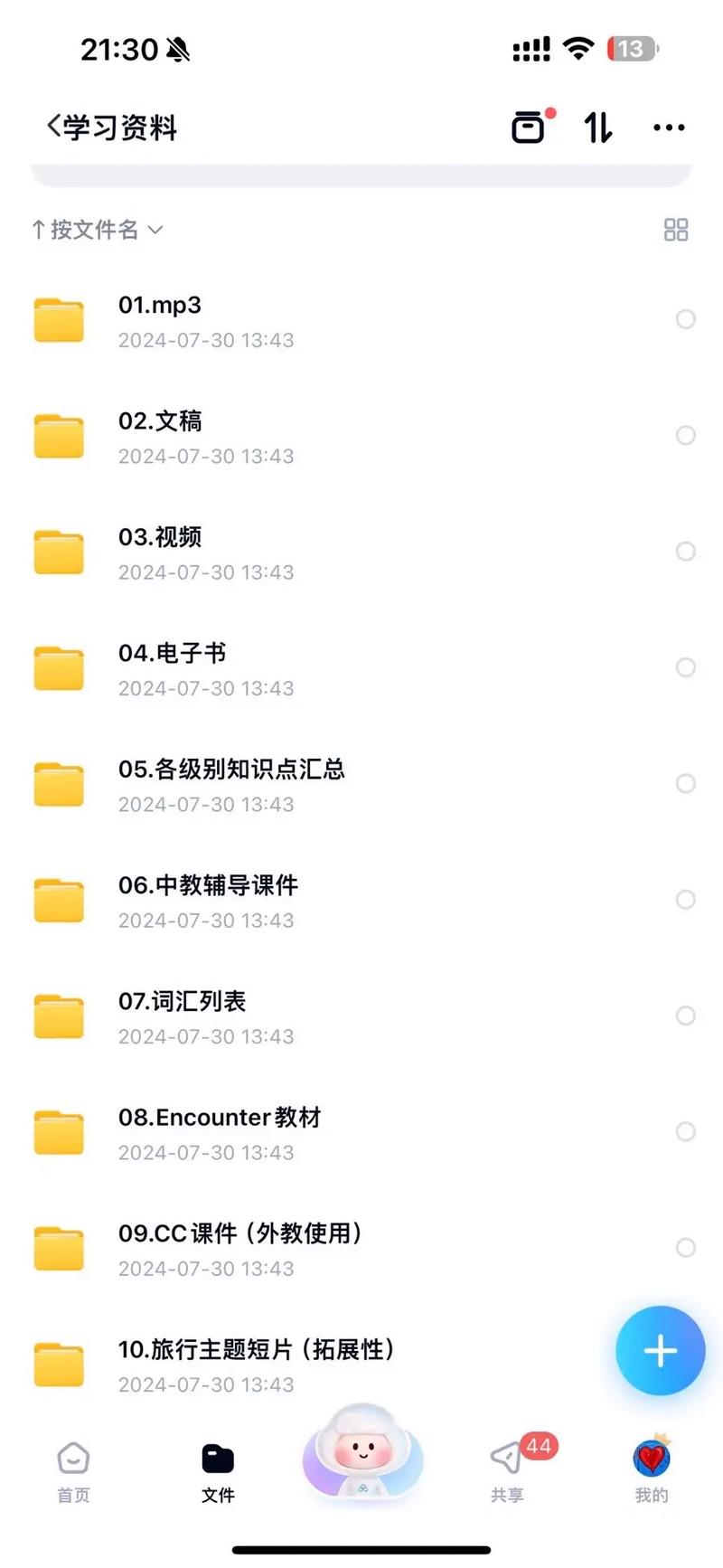Open the sort order icon in the top bar
Viewport: 723px width, 1568px height.
tap(598, 128)
